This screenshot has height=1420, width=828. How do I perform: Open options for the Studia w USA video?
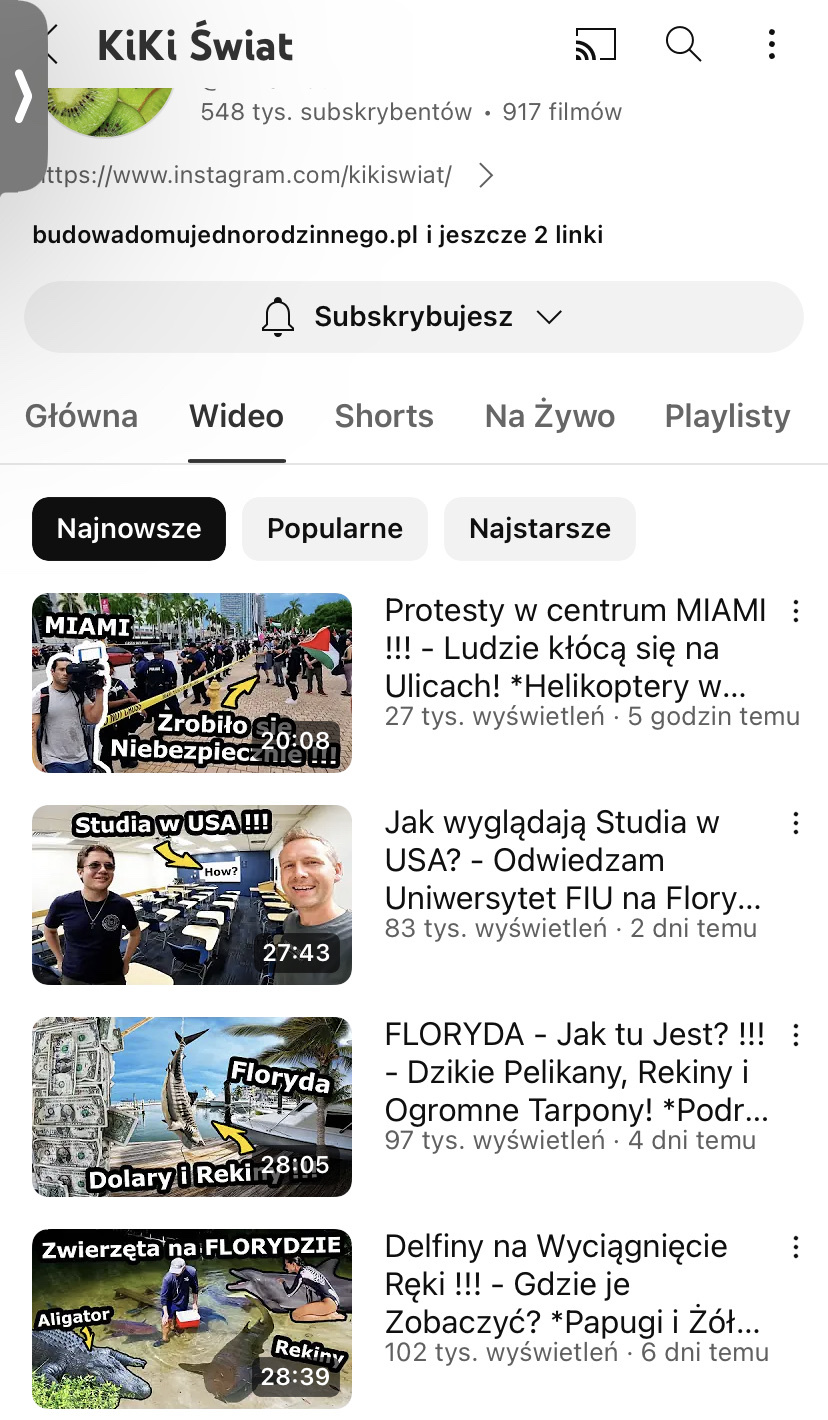(796, 823)
